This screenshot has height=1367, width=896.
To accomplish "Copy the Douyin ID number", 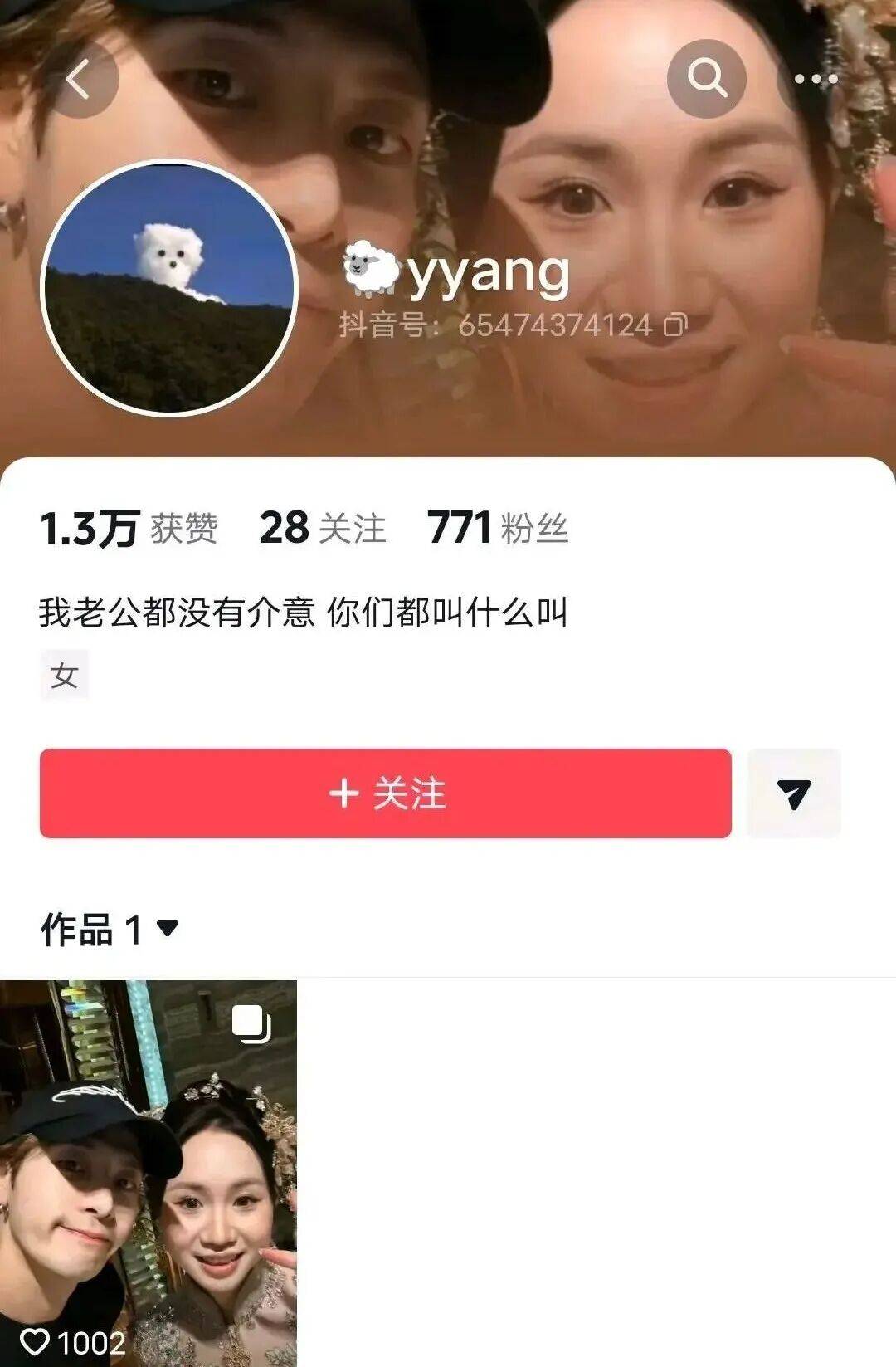I will tap(675, 325).
